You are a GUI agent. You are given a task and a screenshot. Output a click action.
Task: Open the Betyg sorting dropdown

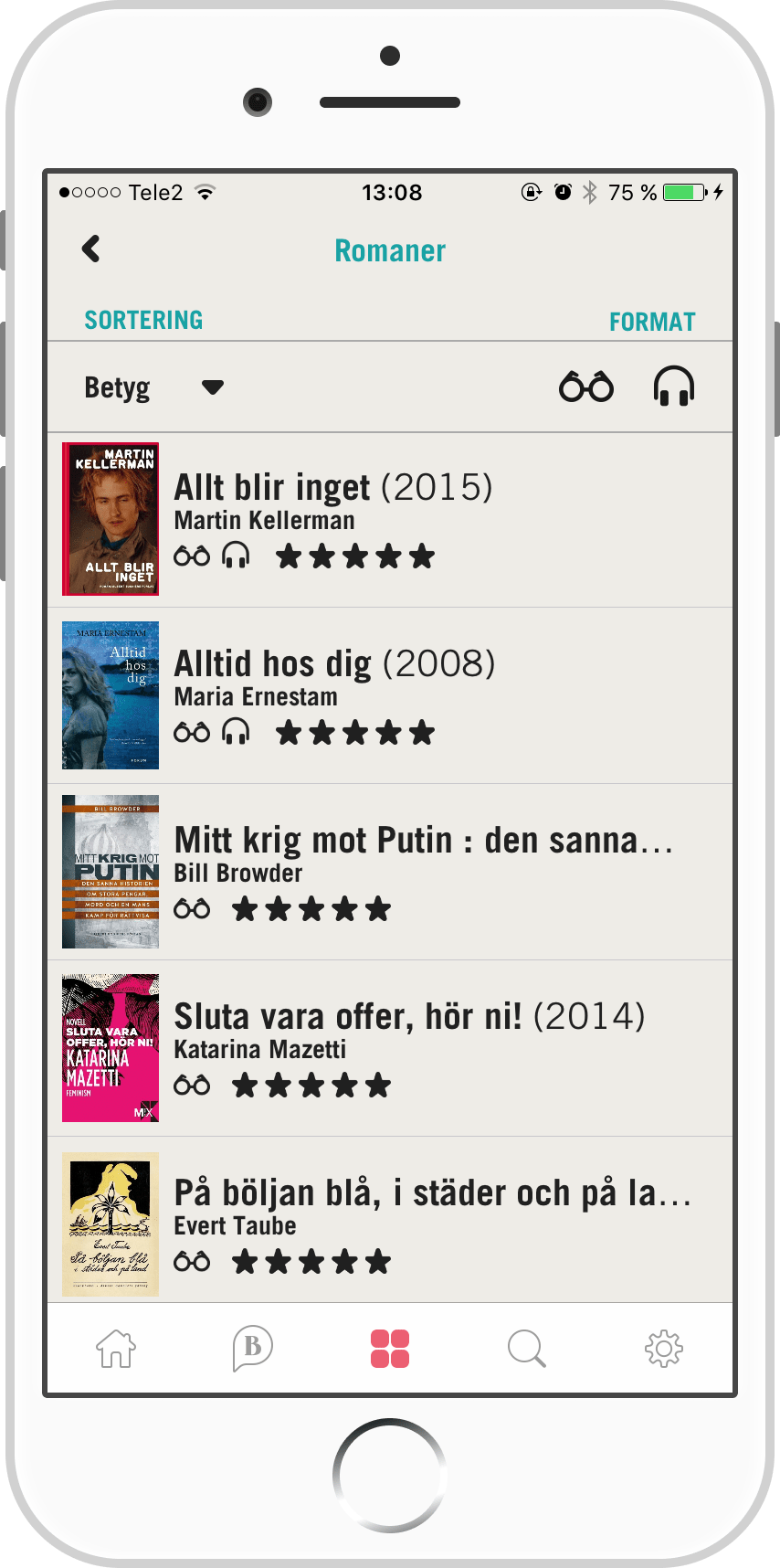point(153,387)
